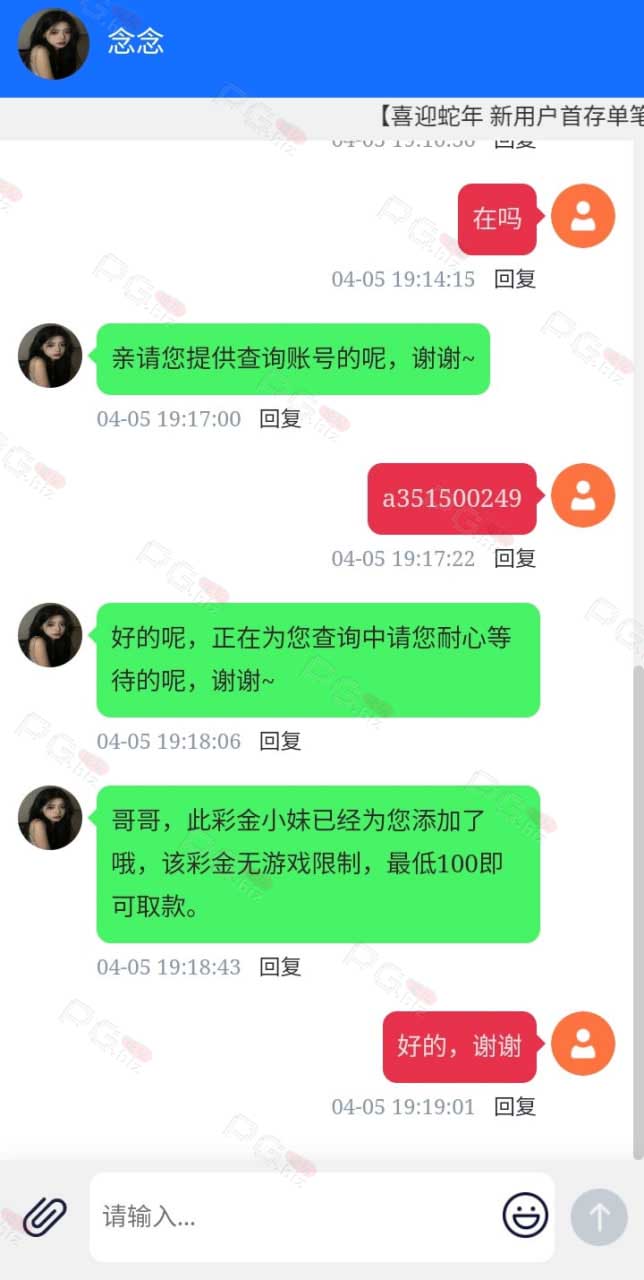The width and height of the screenshot is (644, 1280).
Task: Tap the paperclip attachment icon
Action: (x=45, y=1217)
